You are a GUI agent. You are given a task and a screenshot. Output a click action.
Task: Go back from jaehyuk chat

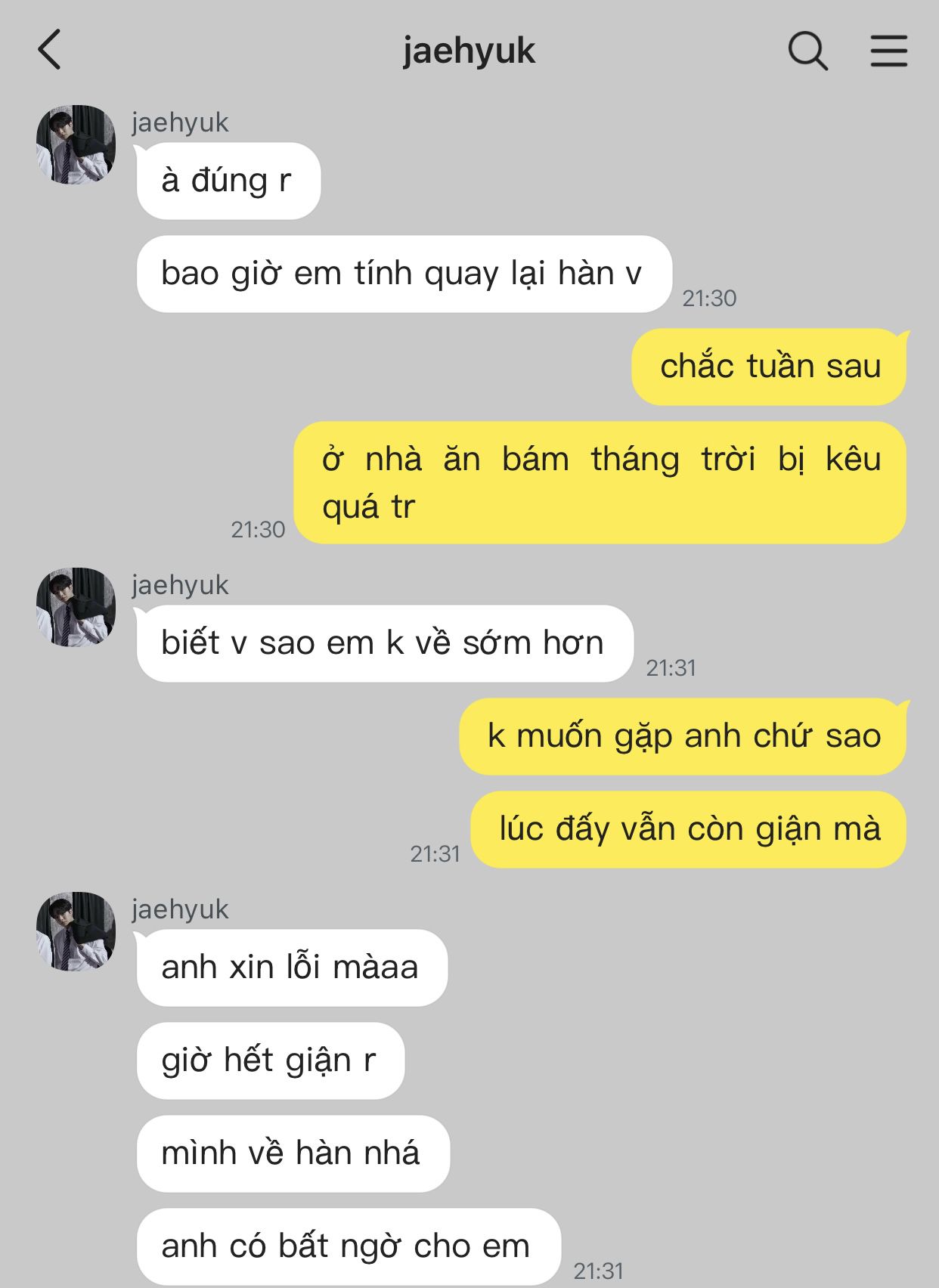[50, 51]
